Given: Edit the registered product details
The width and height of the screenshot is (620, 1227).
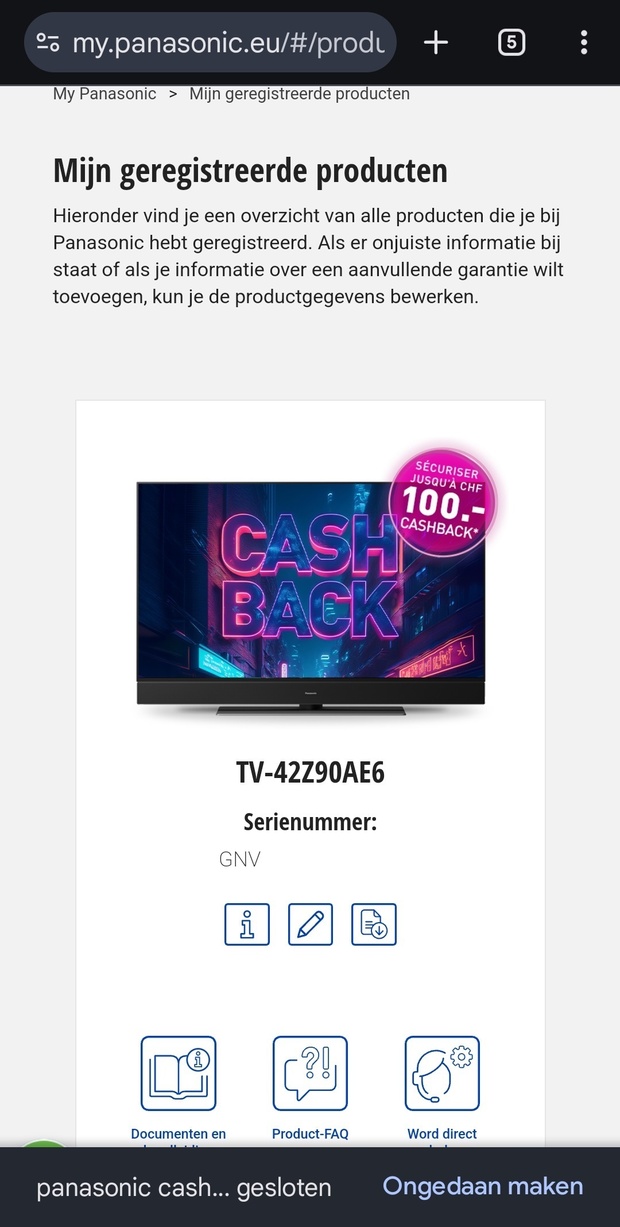Looking at the screenshot, I should [x=310, y=924].
